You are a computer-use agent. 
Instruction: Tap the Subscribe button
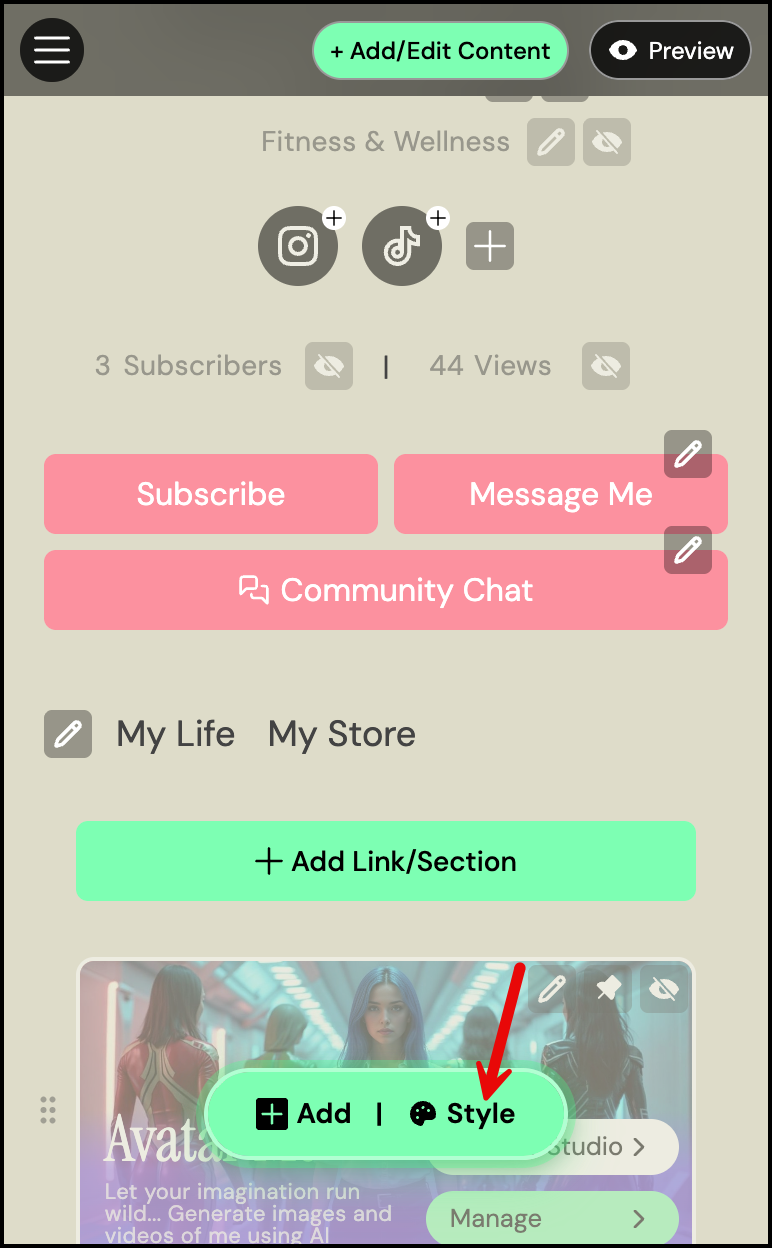pos(211,494)
